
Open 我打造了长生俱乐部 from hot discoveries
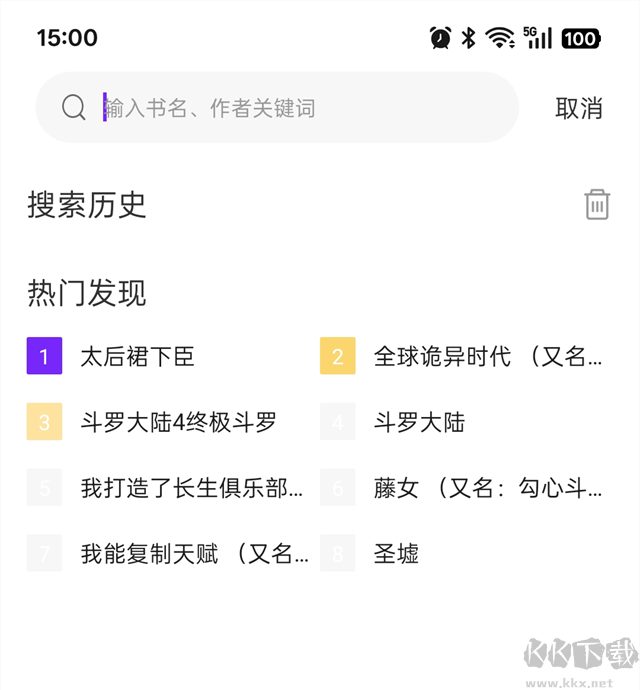click(x=191, y=488)
